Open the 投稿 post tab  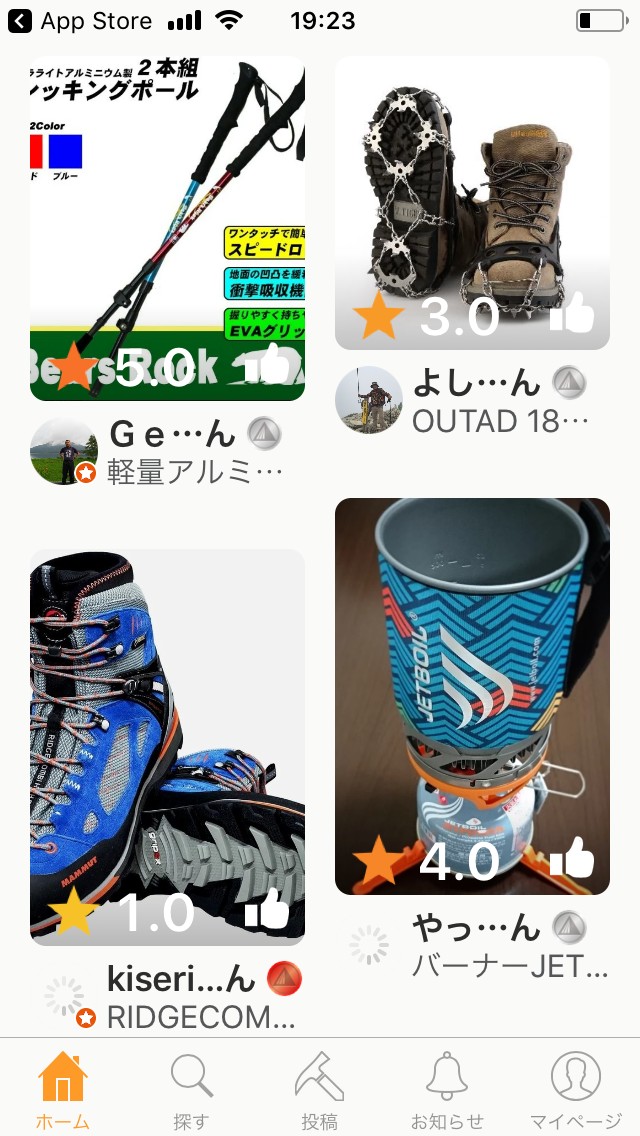point(319,1090)
